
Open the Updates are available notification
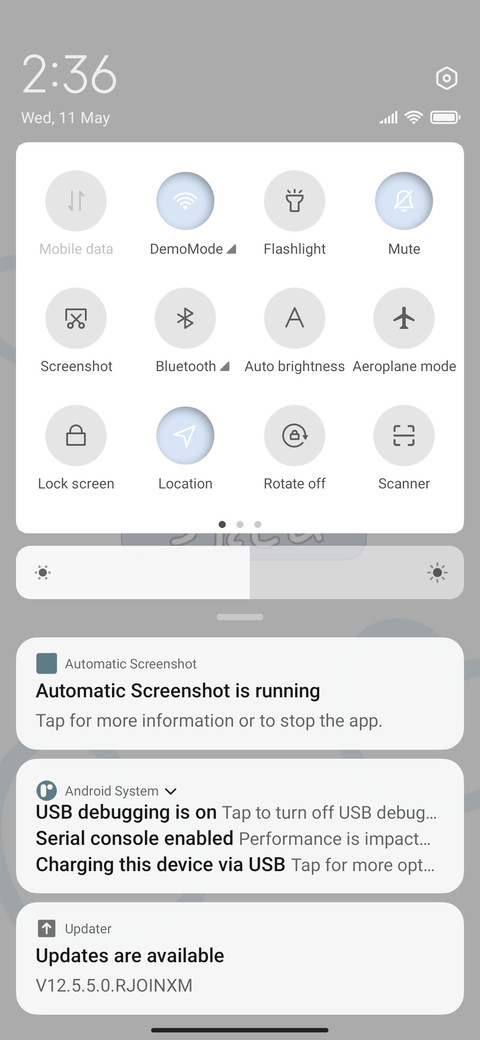(x=240, y=958)
